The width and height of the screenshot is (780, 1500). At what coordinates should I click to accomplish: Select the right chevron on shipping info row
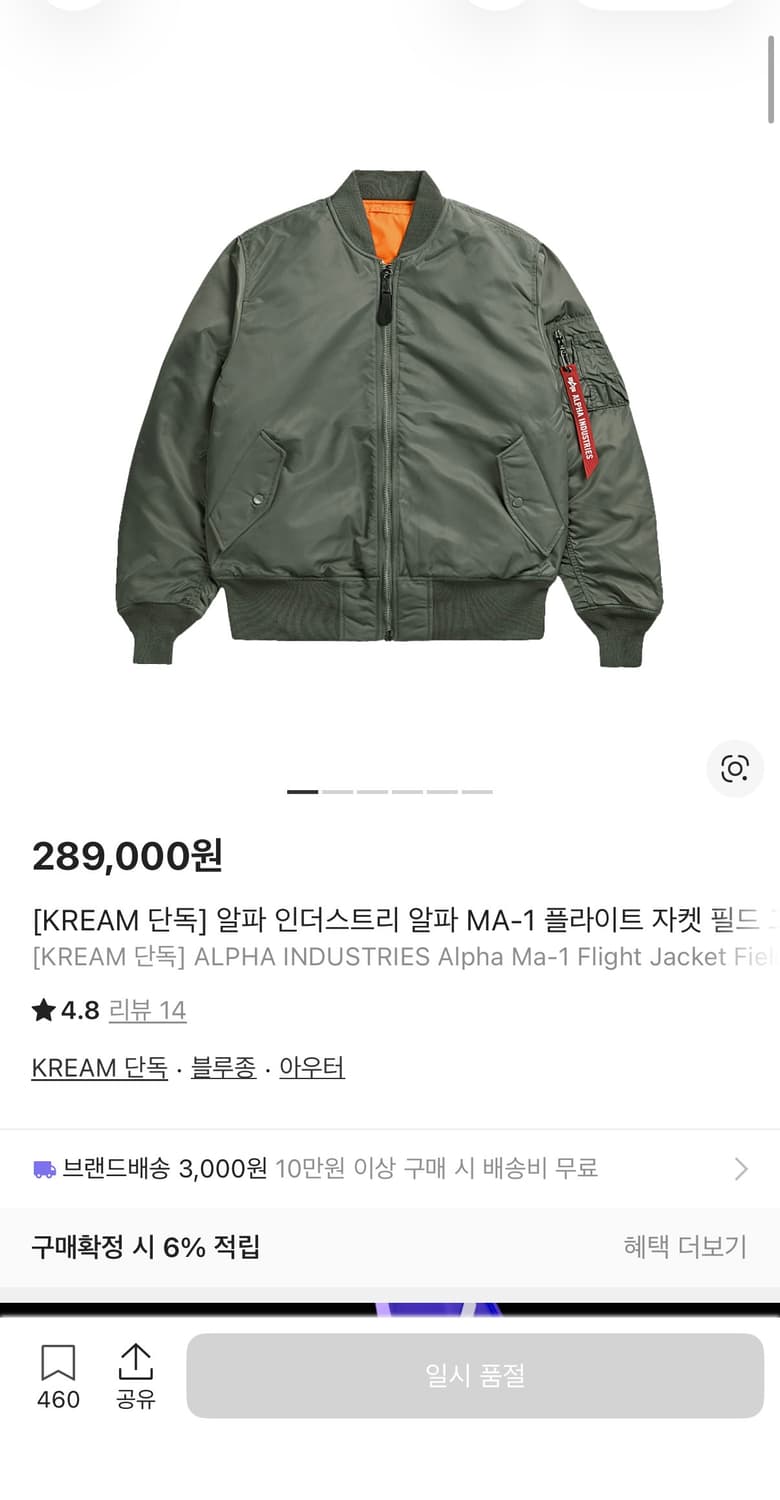pos(741,1168)
